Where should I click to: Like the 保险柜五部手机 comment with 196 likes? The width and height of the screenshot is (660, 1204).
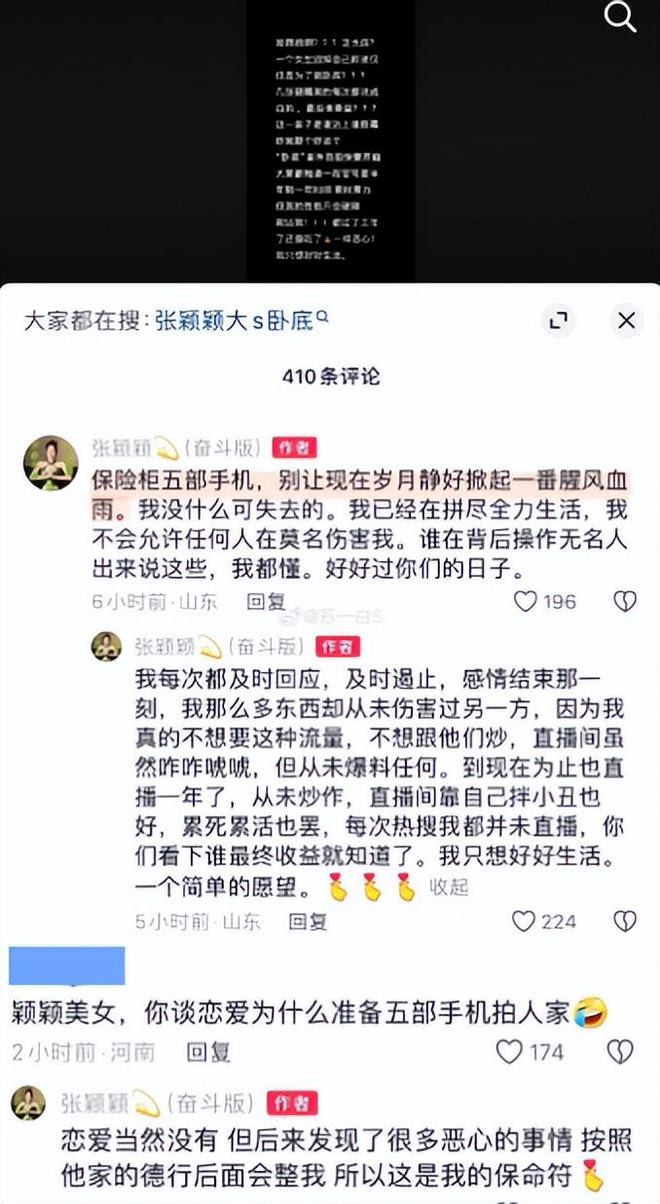[x=526, y=601]
